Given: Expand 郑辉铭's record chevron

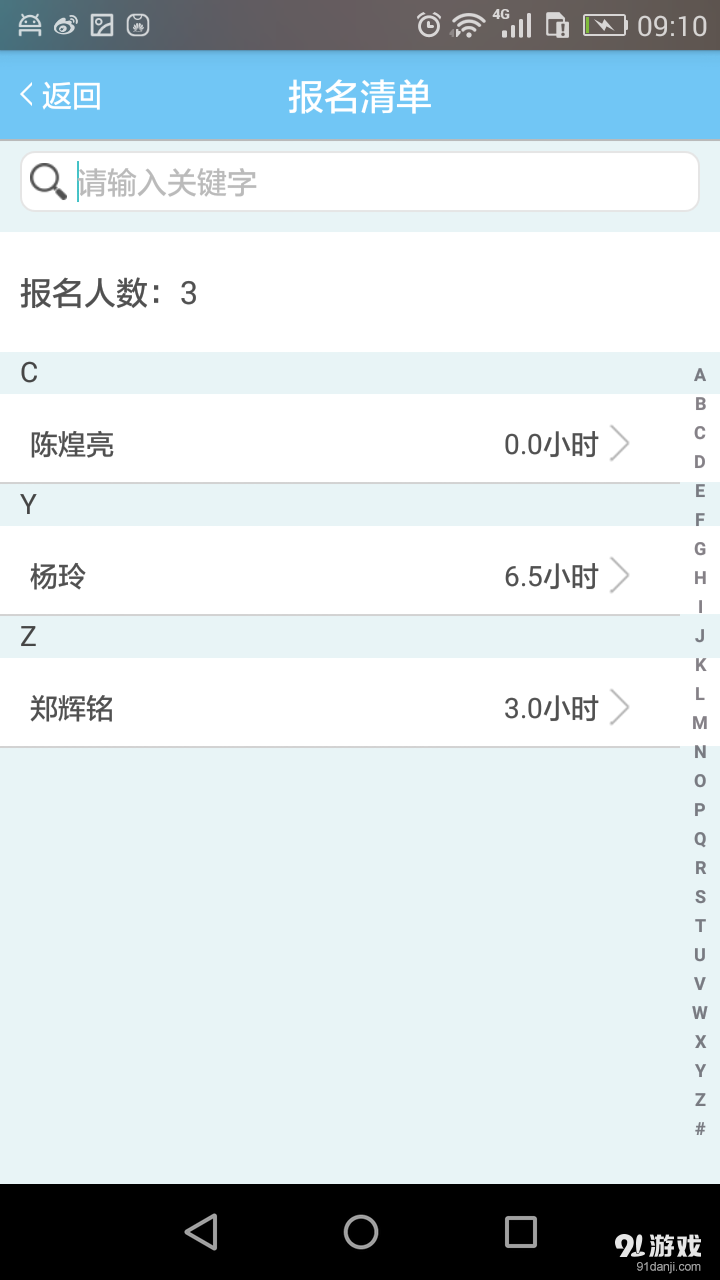Looking at the screenshot, I should 619,707.
